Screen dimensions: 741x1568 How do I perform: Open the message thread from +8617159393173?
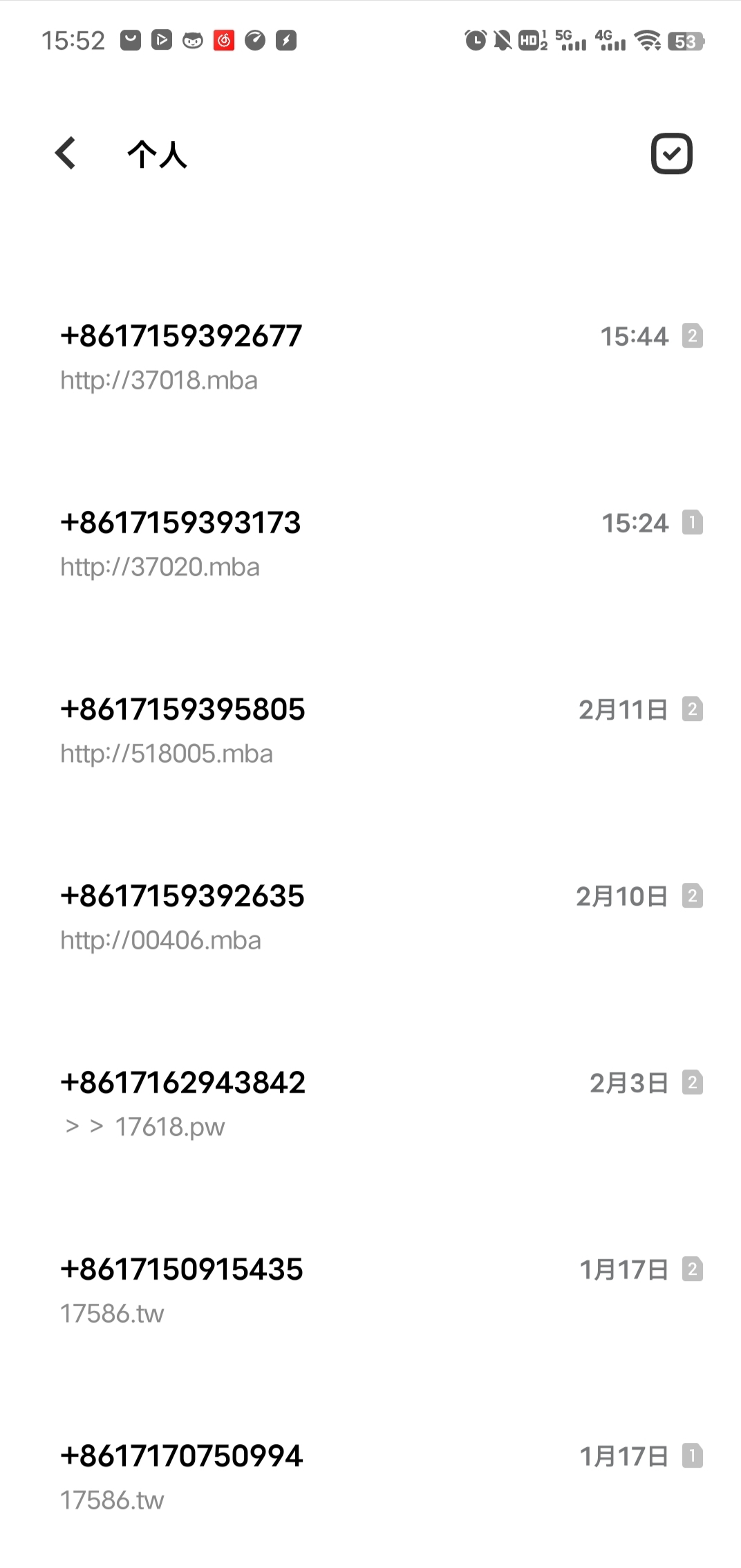pyautogui.click(x=370, y=543)
